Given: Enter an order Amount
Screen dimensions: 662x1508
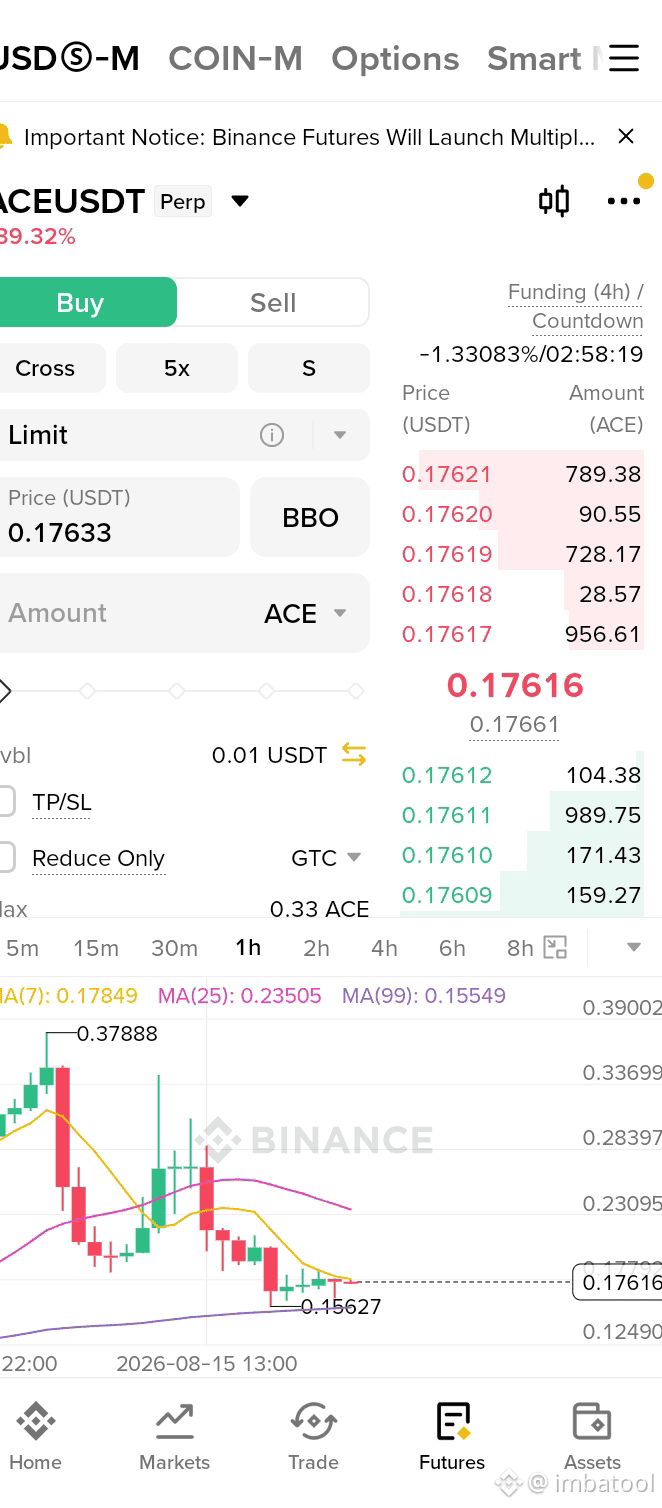Looking at the screenshot, I should [120, 613].
